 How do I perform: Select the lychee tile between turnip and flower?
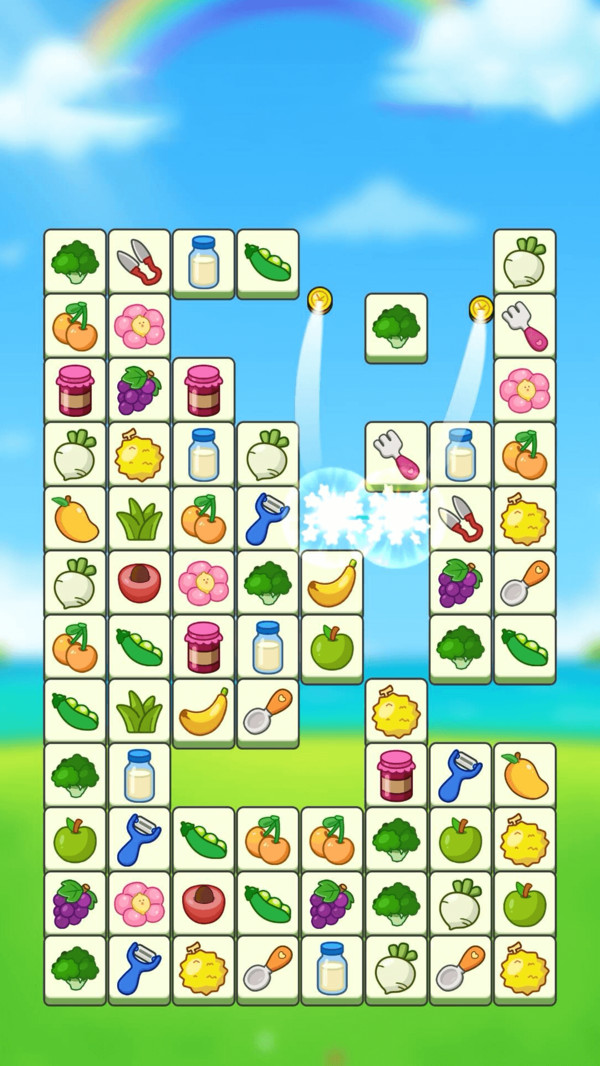[x=139, y=582]
